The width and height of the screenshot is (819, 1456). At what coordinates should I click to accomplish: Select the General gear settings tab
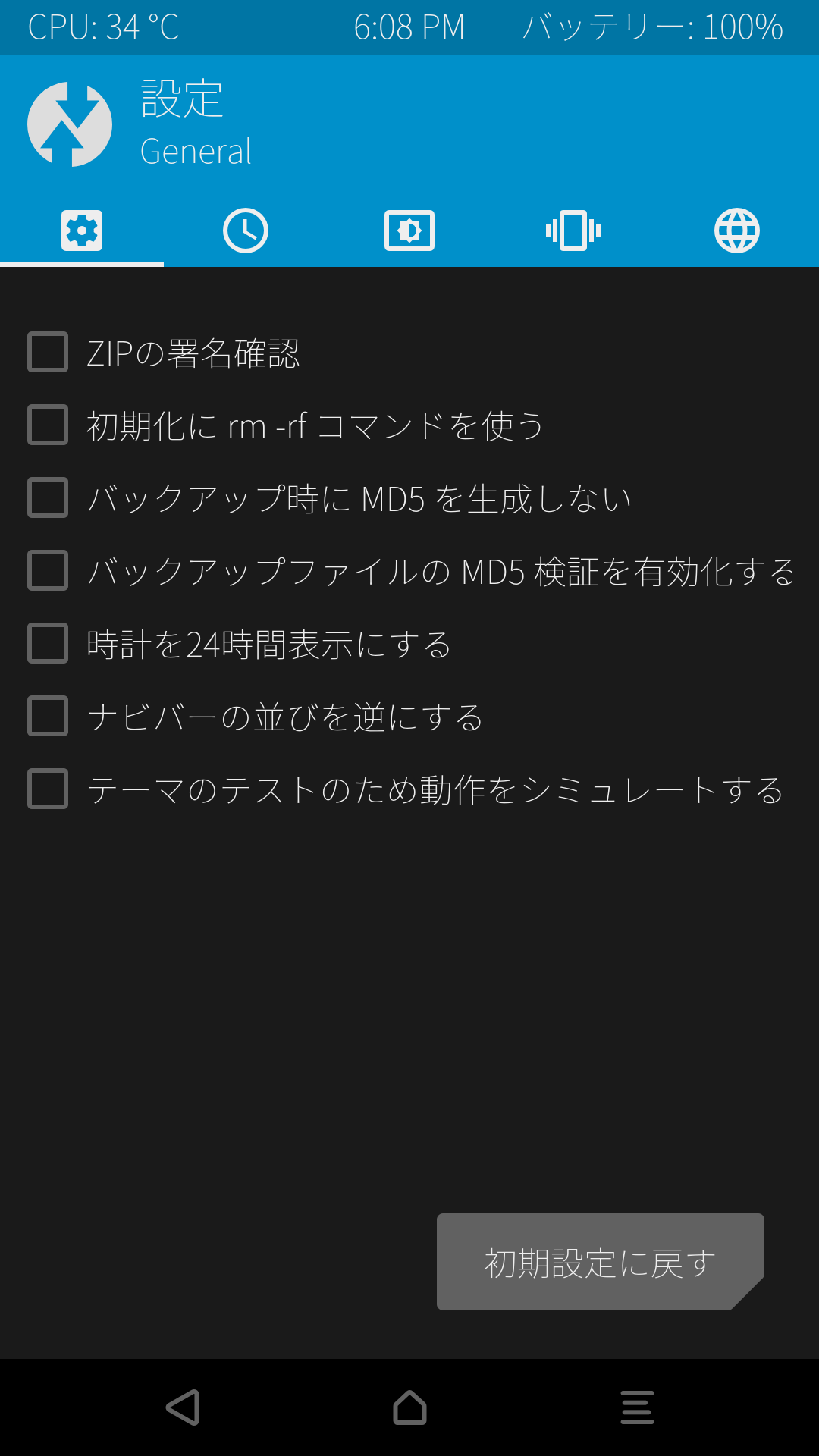pos(82,231)
